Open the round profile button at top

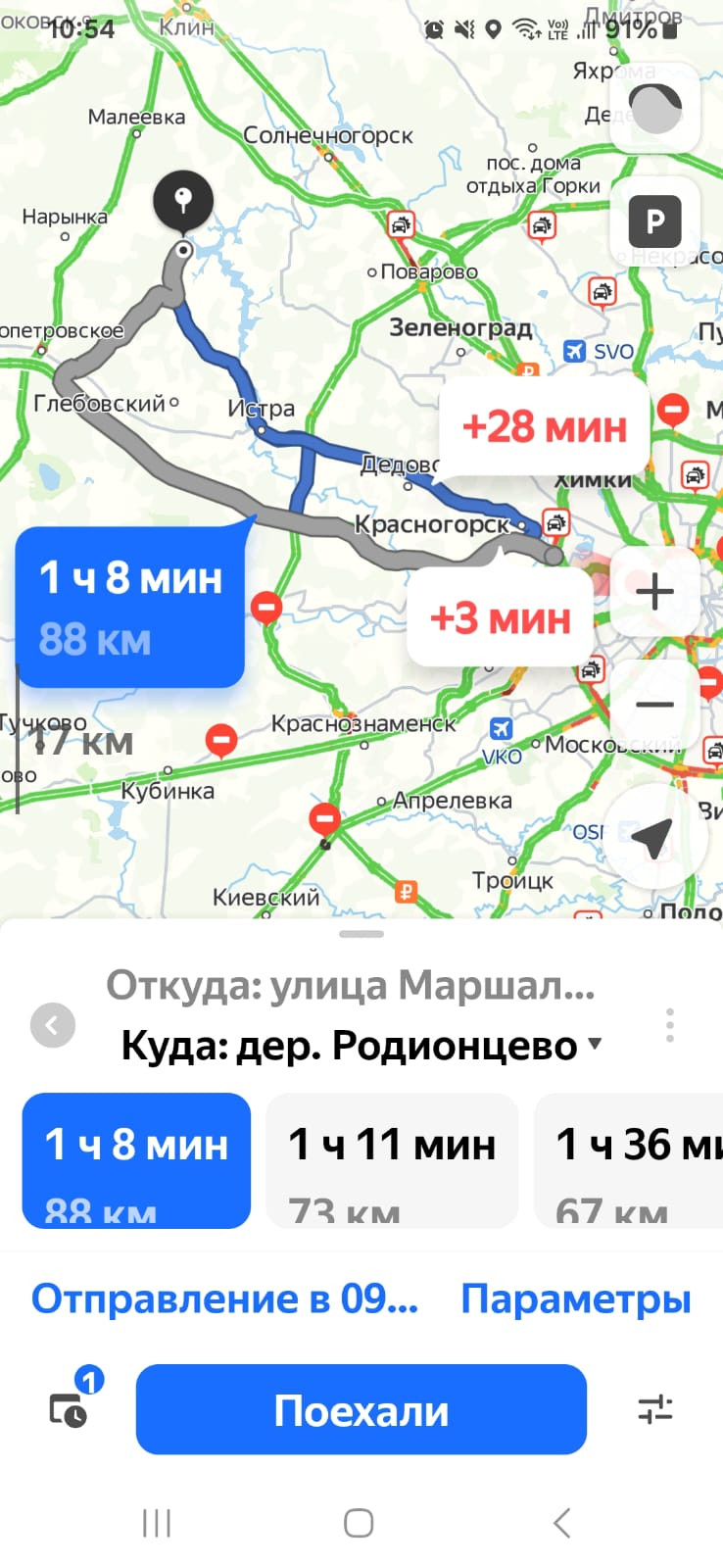point(654,108)
